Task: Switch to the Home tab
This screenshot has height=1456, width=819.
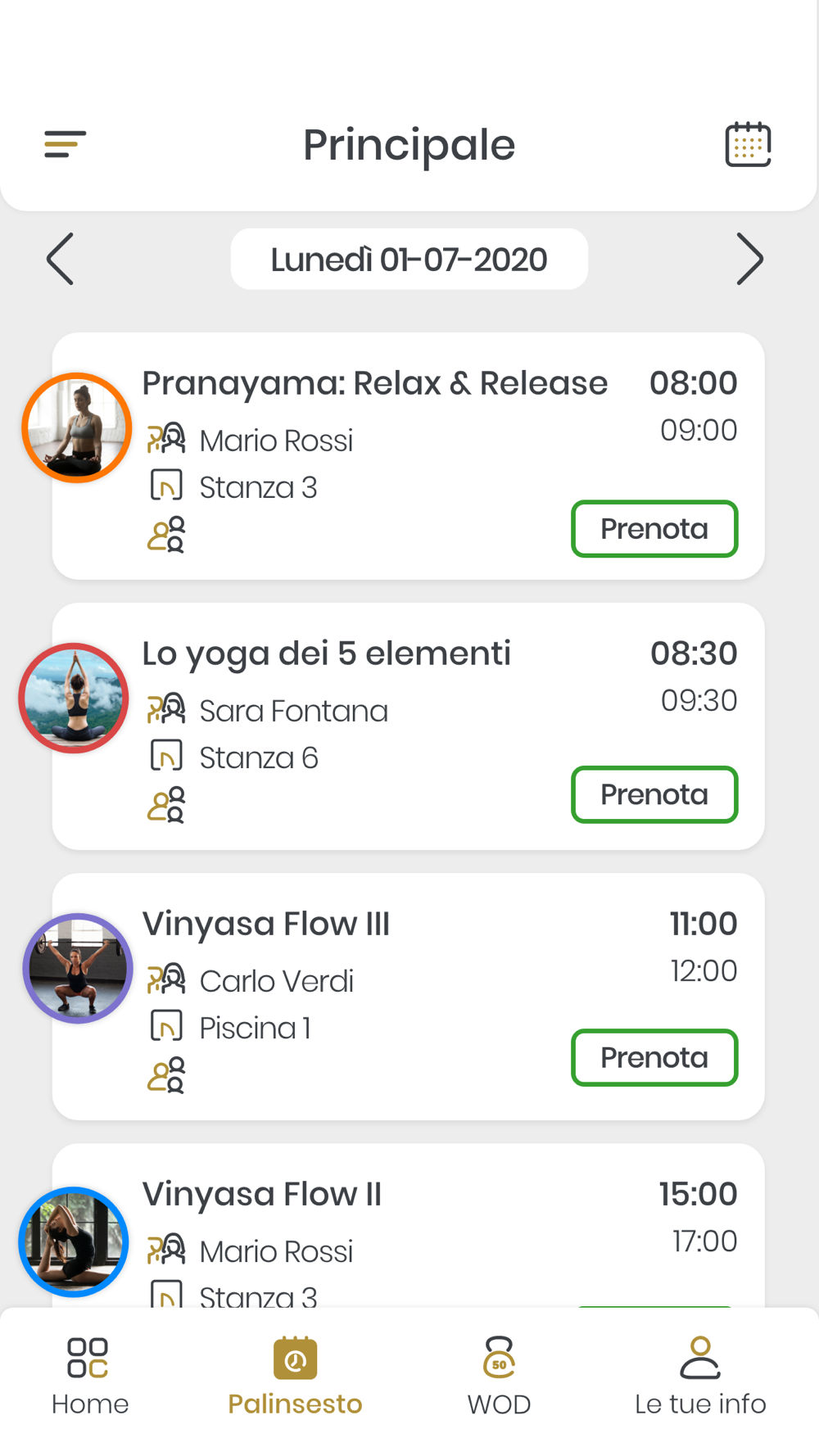Action: point(90,1377)
